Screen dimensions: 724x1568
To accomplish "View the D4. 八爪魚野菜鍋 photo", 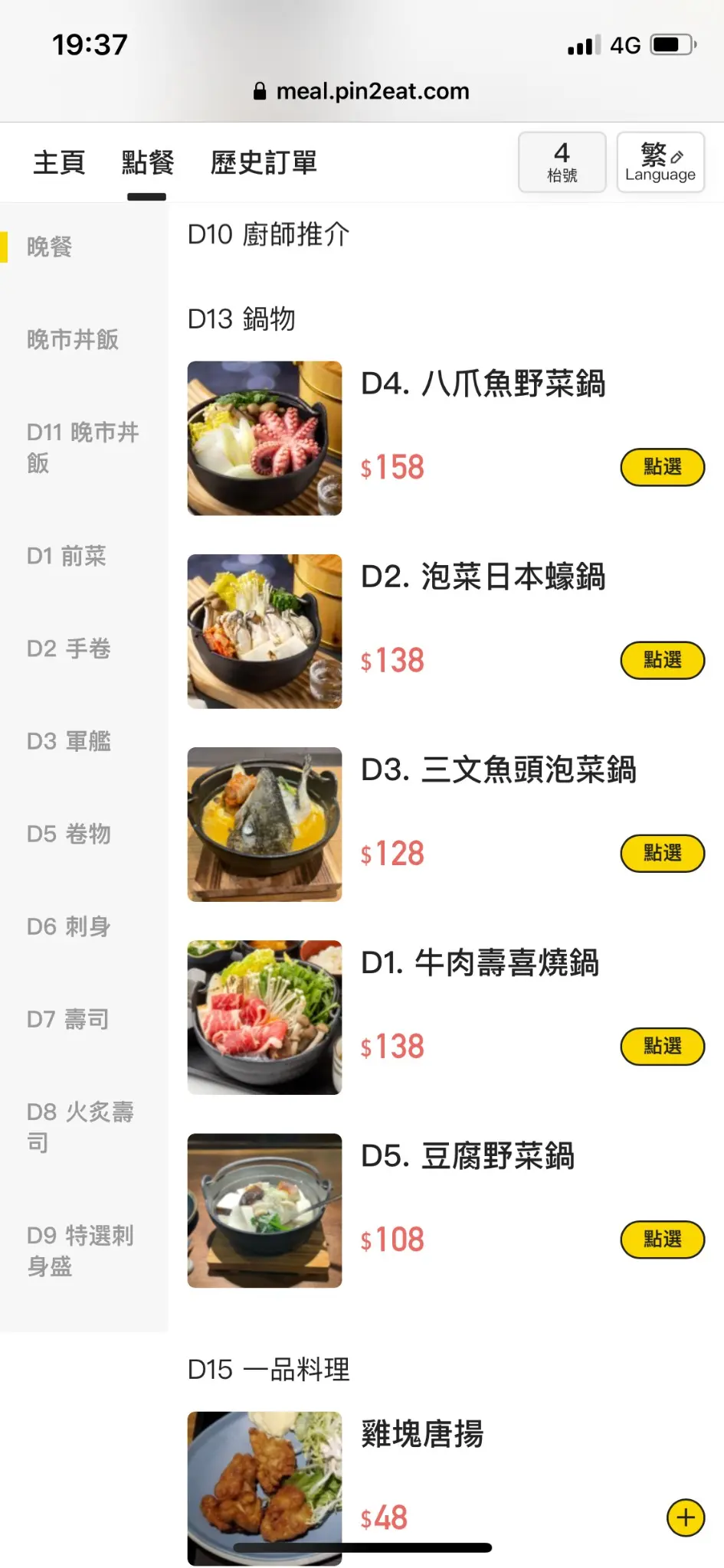I will [x=264, y=438].
